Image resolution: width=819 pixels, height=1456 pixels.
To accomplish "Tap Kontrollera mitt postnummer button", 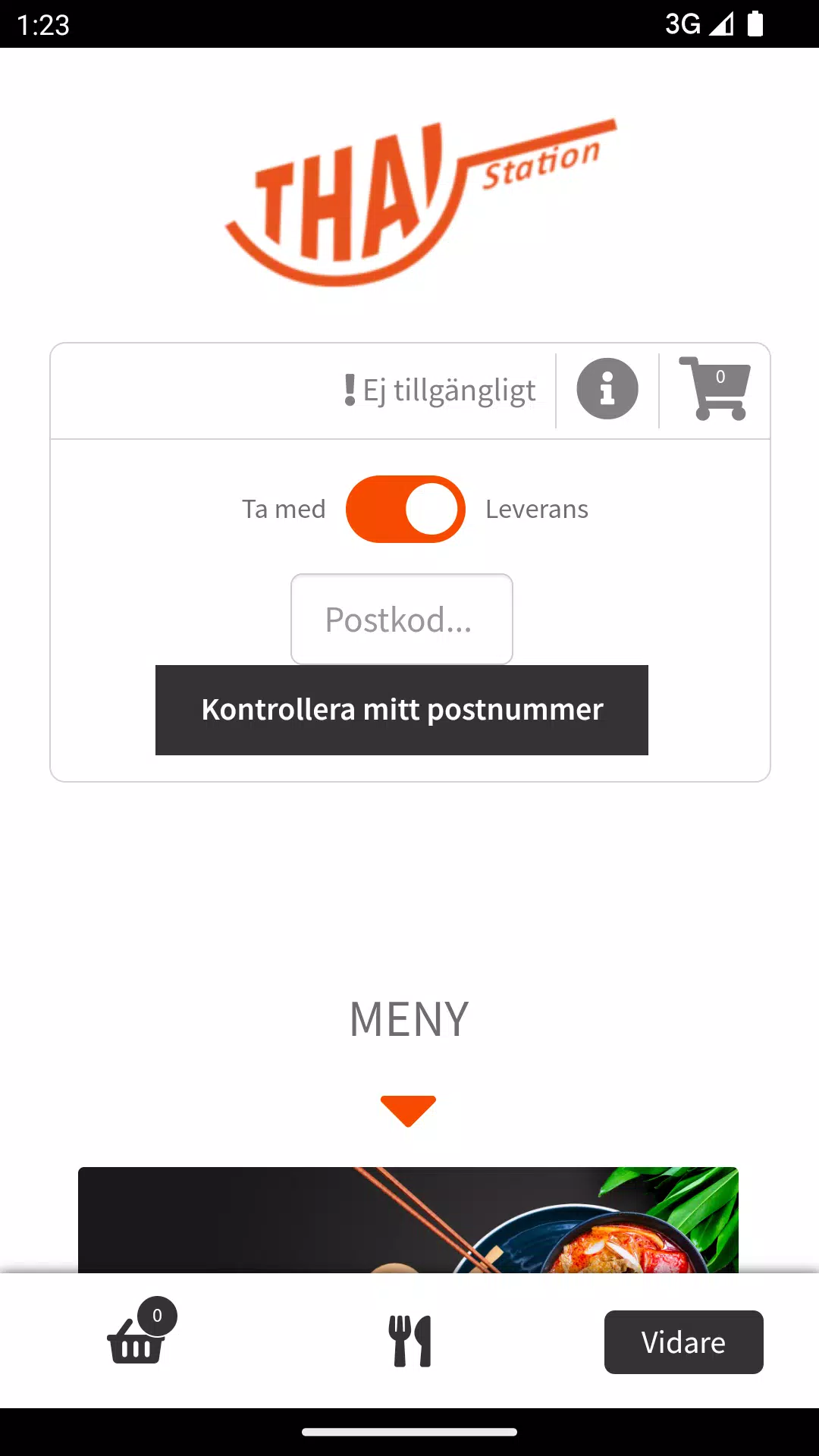I will coord(402,710).
